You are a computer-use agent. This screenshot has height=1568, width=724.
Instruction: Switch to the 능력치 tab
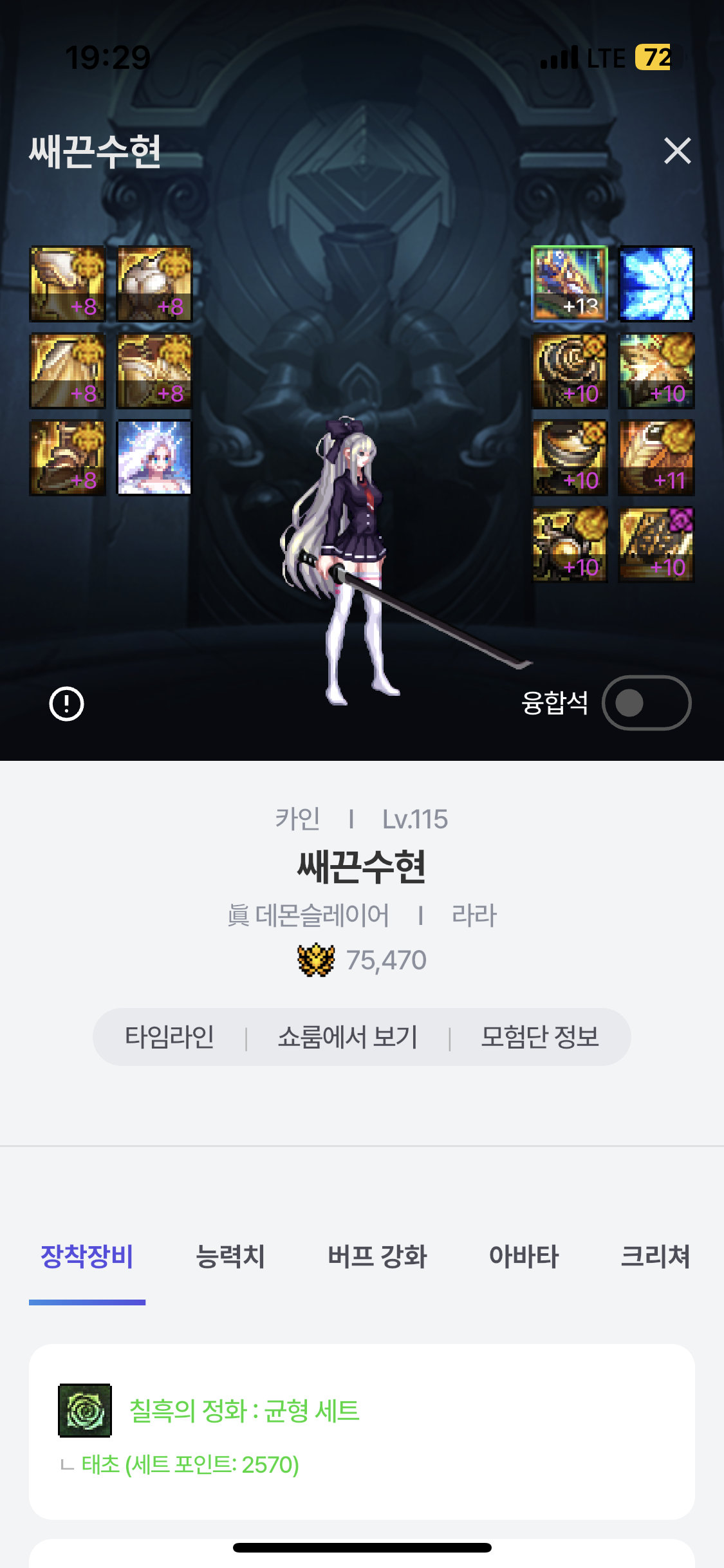230,1256
